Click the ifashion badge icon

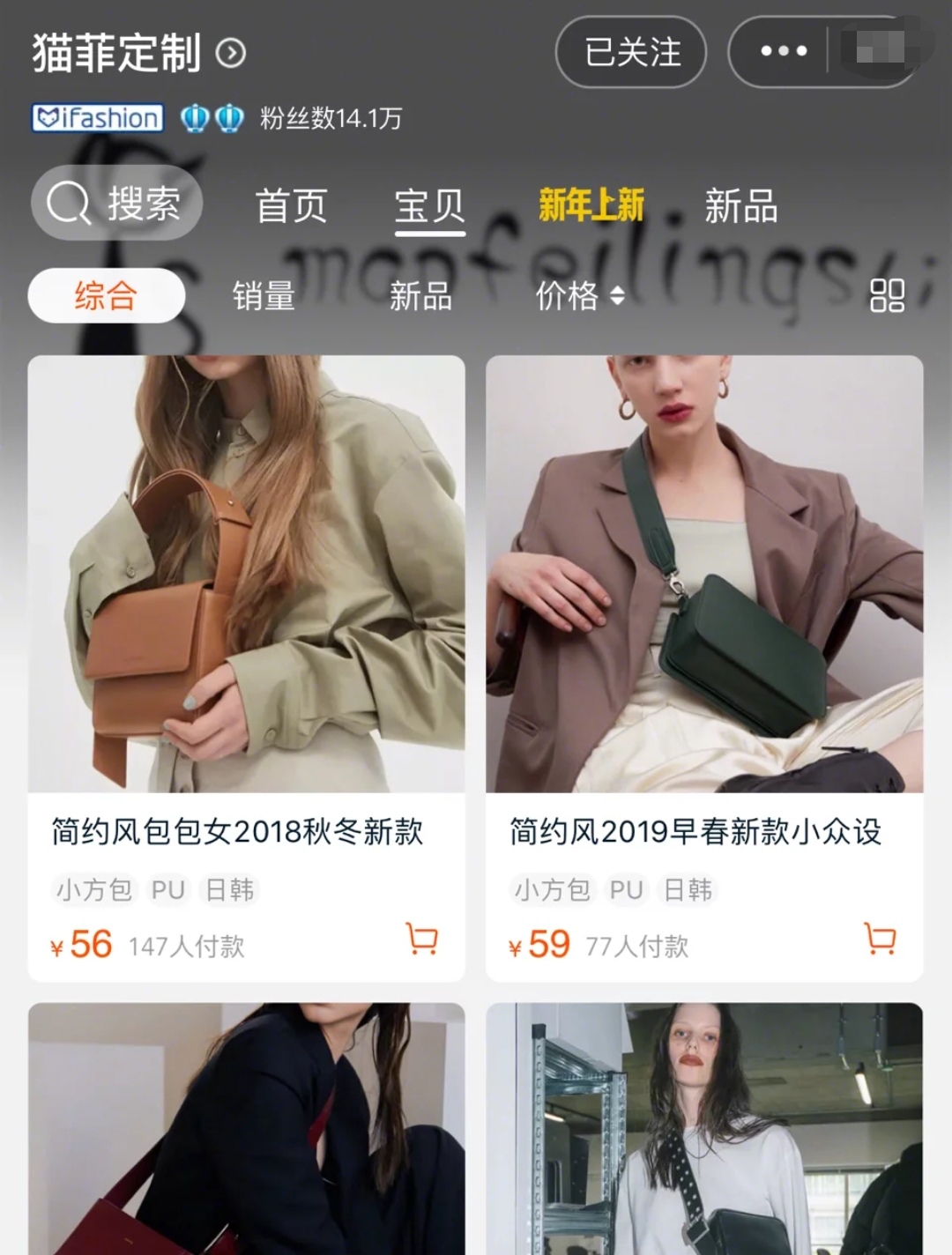coord(95,119)
